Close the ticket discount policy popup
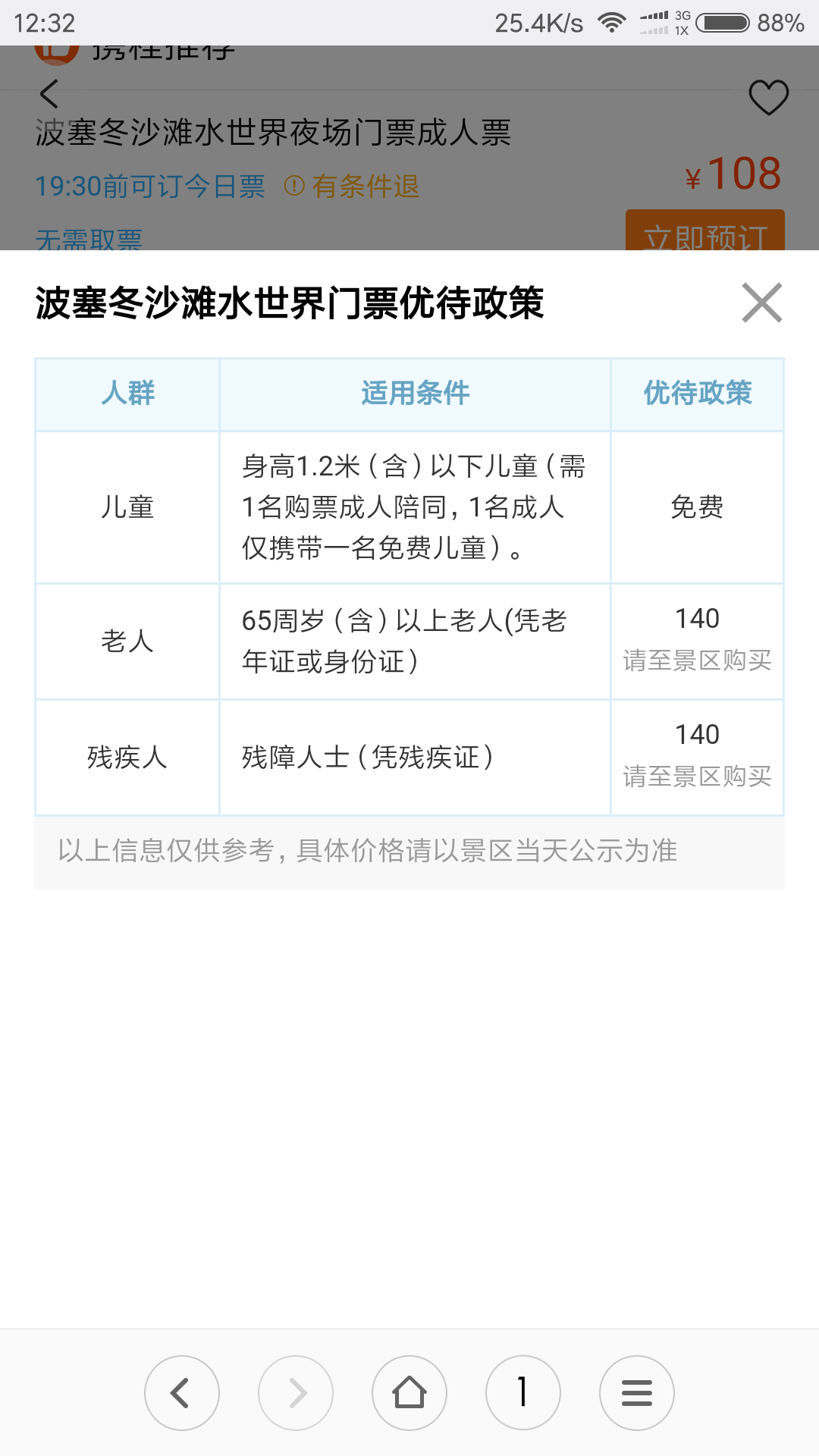819x1456 pixels. (762, 303)
